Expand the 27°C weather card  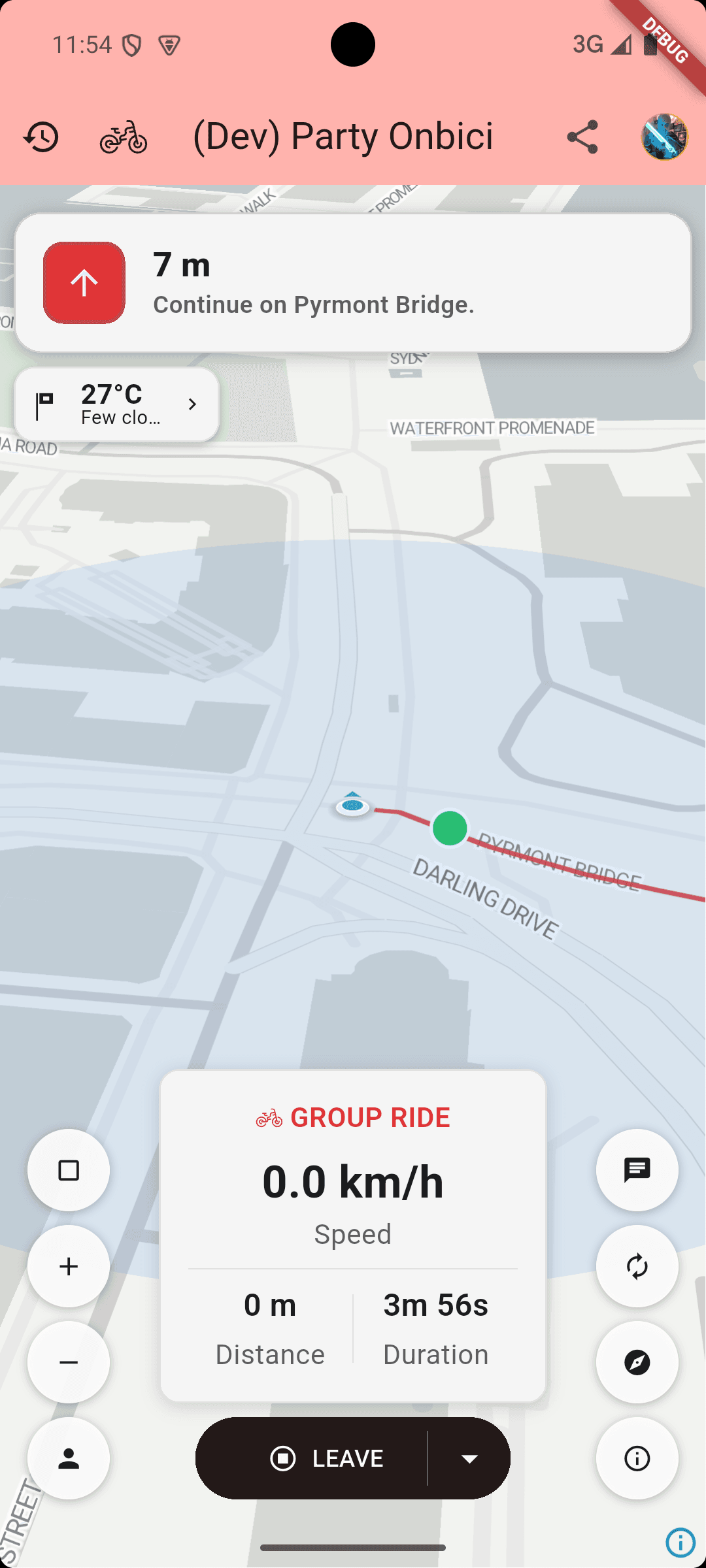pyautogui.click(x=117, y=404)
